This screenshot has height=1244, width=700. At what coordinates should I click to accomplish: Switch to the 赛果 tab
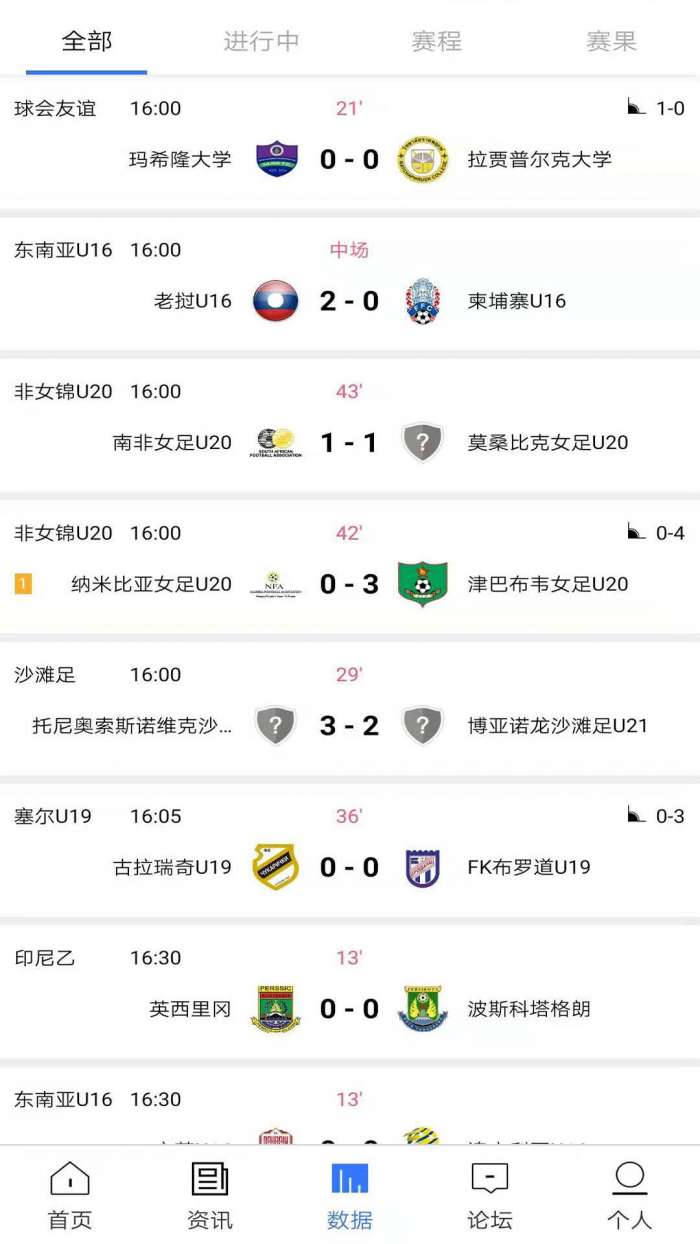point(611,41)
